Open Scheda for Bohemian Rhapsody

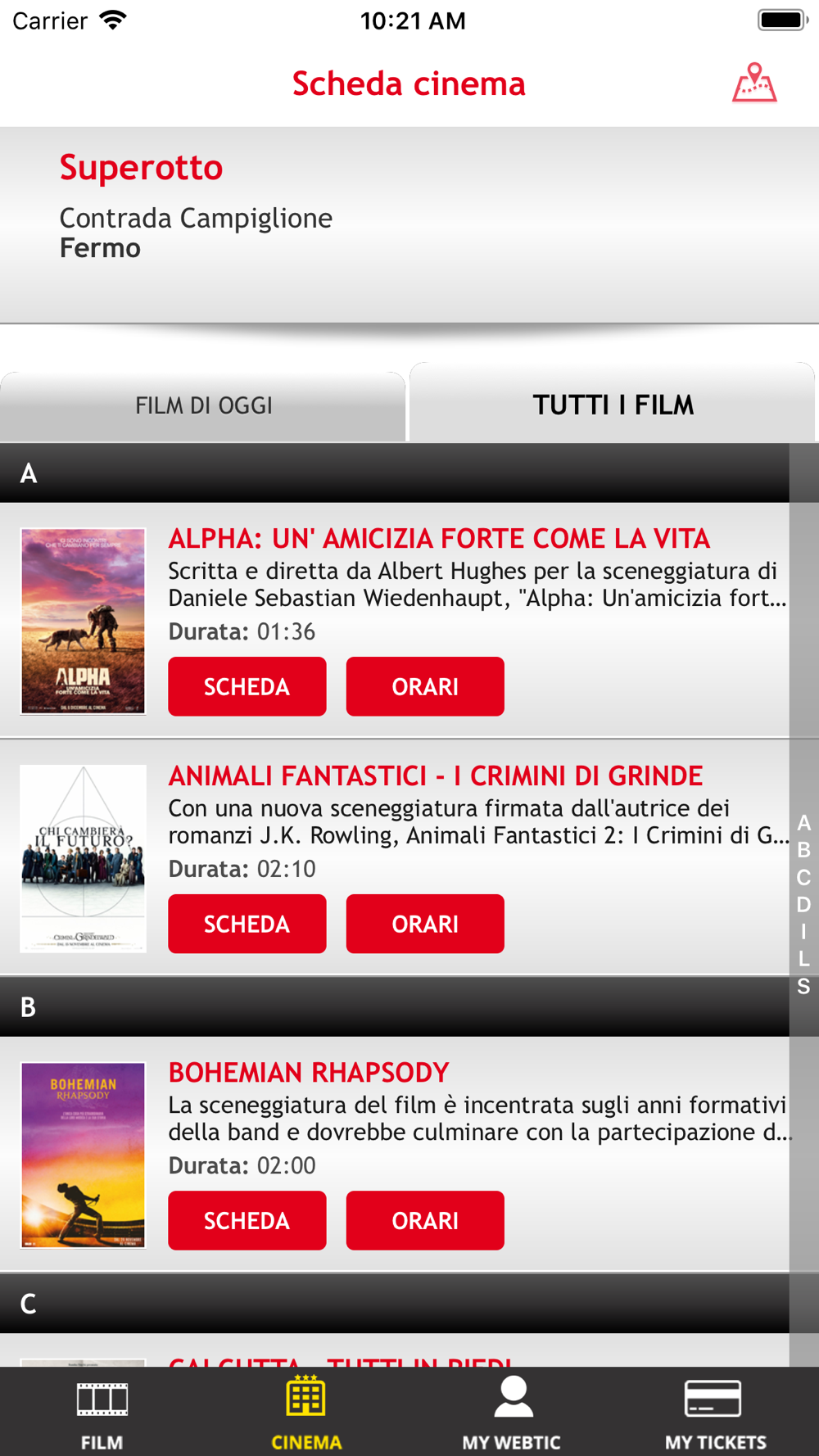pos(247,1220)
